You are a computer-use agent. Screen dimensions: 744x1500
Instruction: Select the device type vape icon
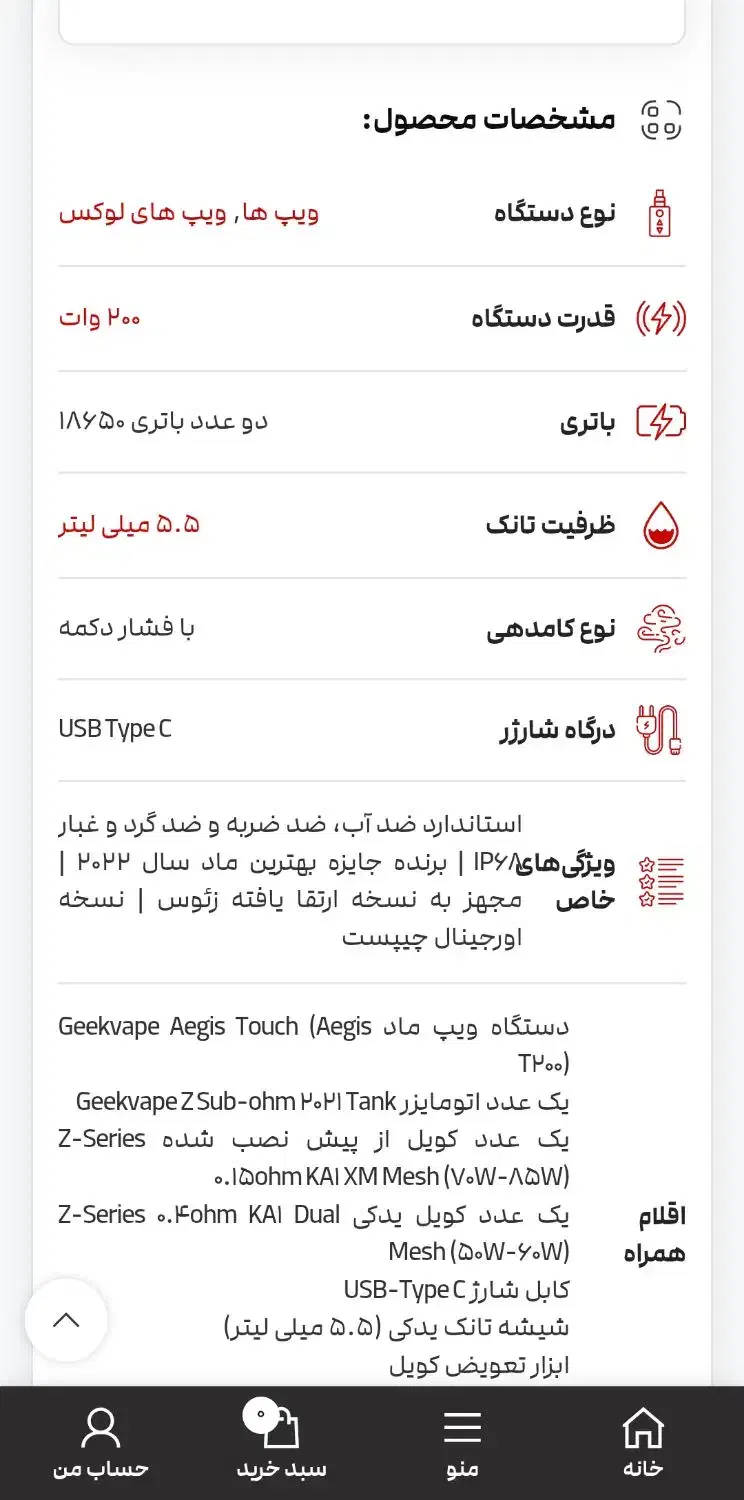(x=659, y=213)
